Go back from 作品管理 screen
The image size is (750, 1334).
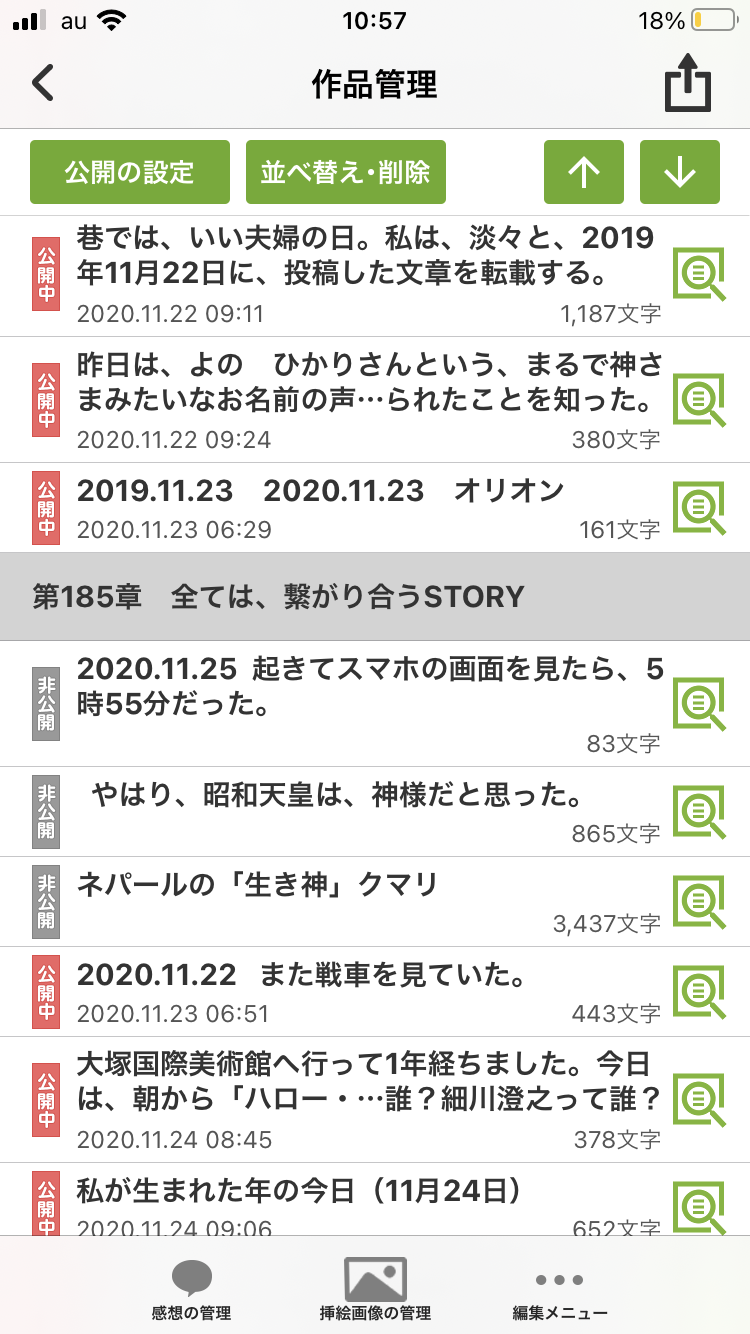[43, 84]
